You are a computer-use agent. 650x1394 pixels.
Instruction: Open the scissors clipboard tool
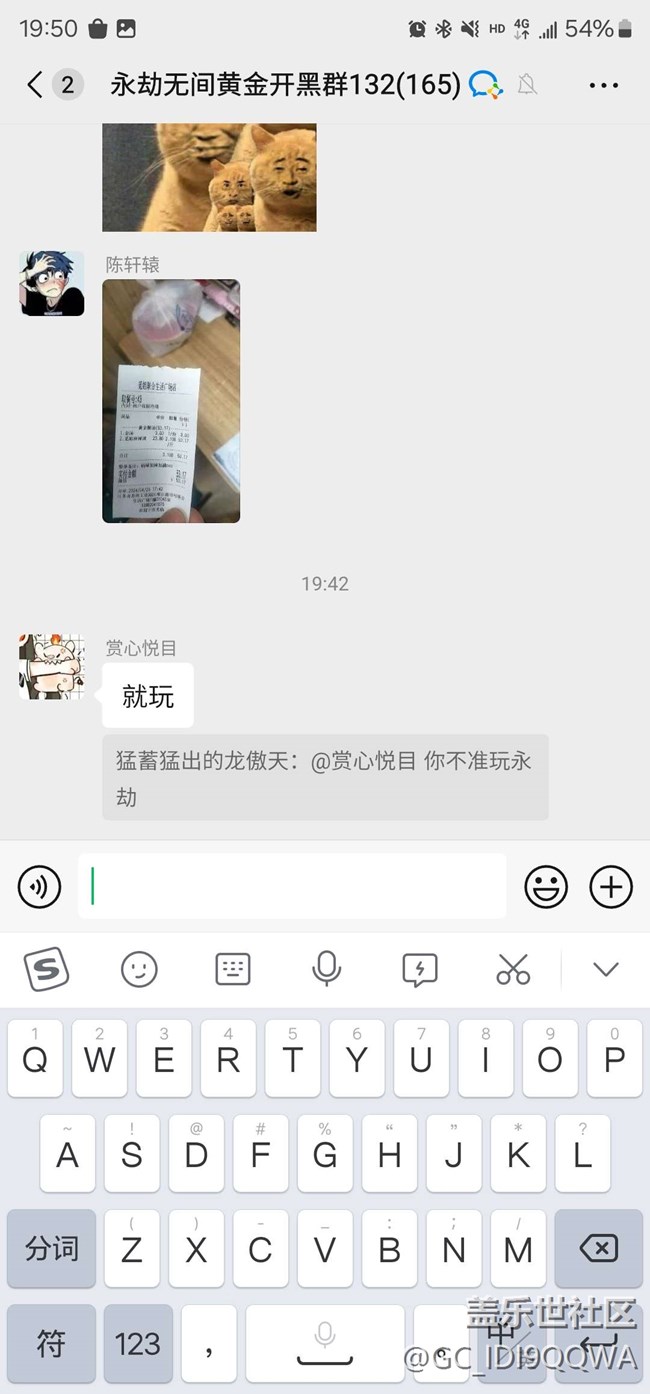[513, 968]
